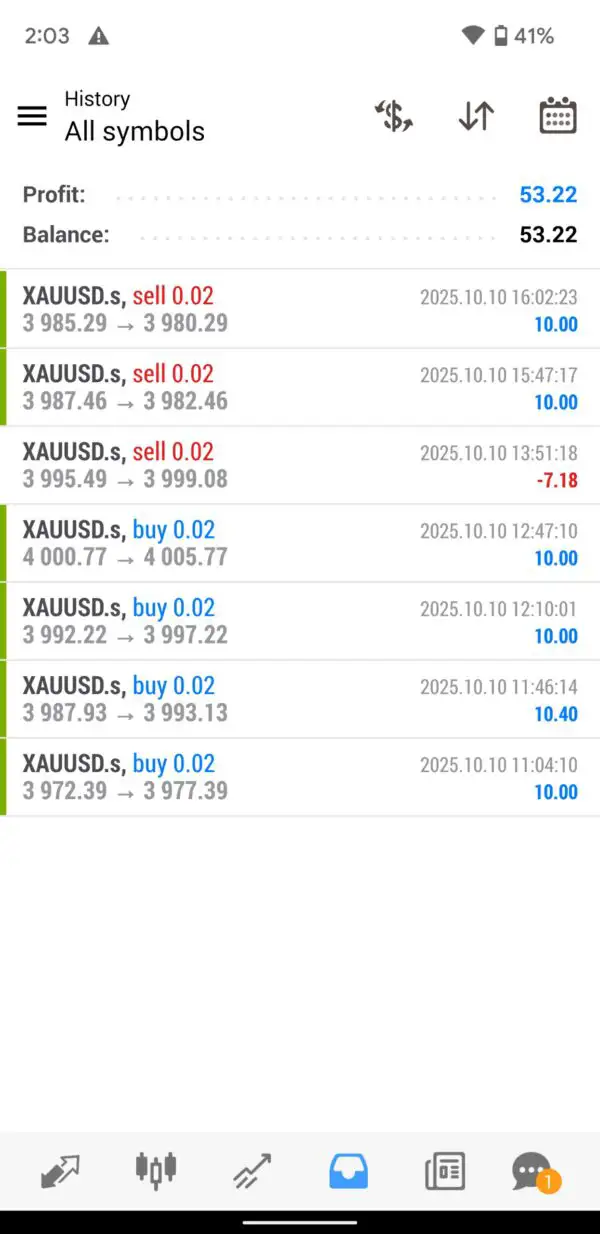Screen dimensions: 600x1234
Task: Change the history sort order
Action: point(476,116)
